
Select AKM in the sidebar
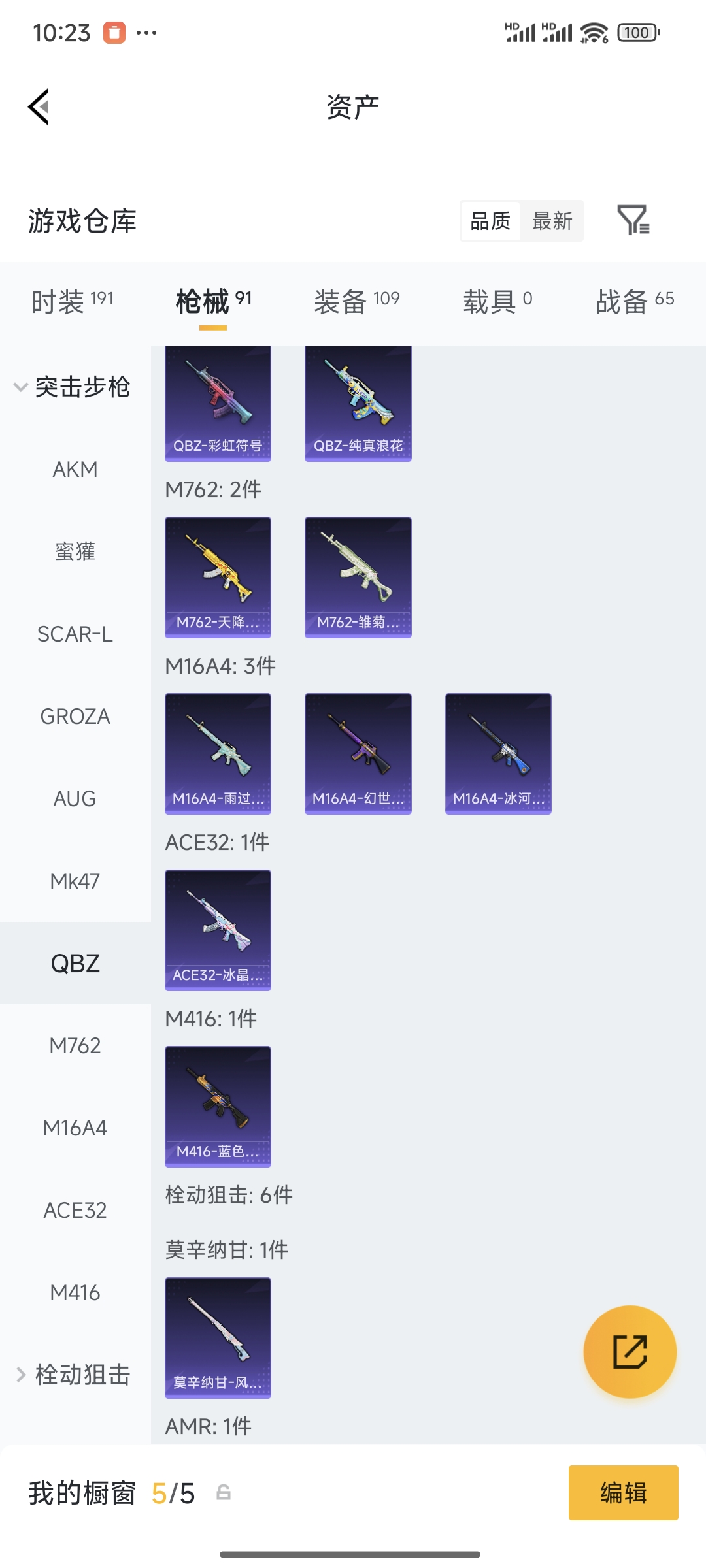[75, 469]
